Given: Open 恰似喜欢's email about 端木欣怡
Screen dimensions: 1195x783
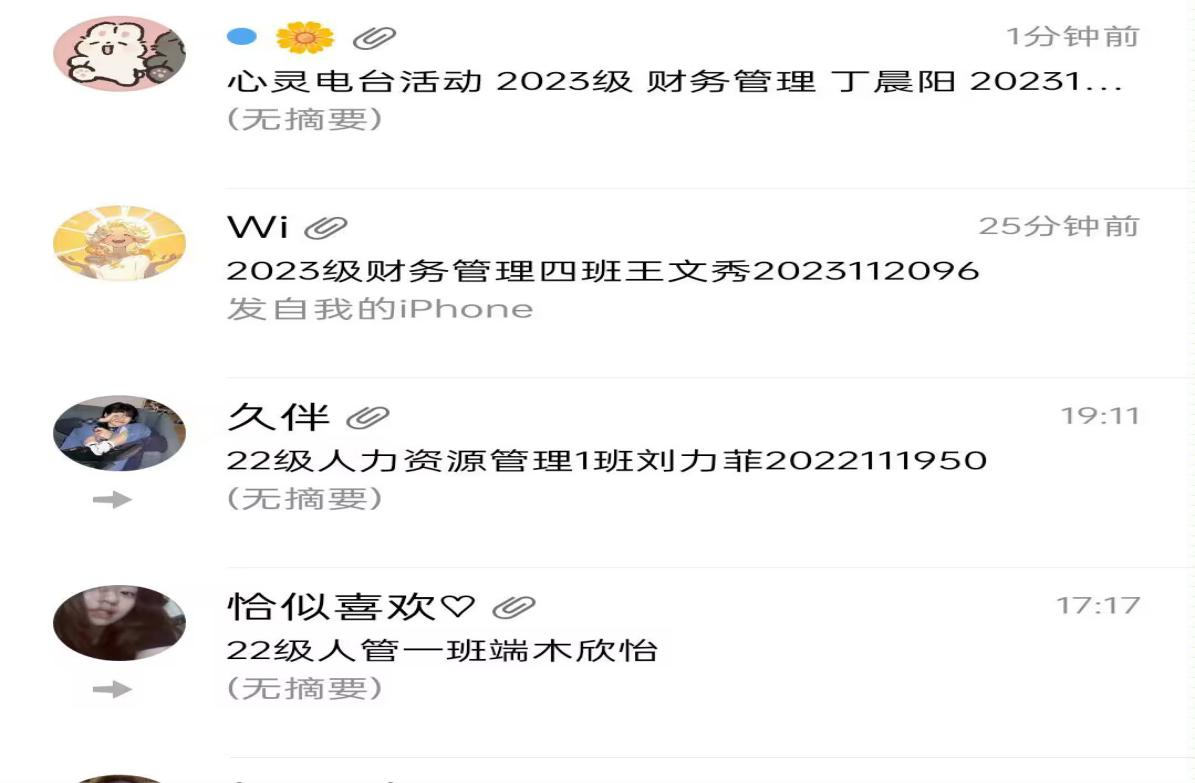Looking at the screenshot, I should pos(442,651).
